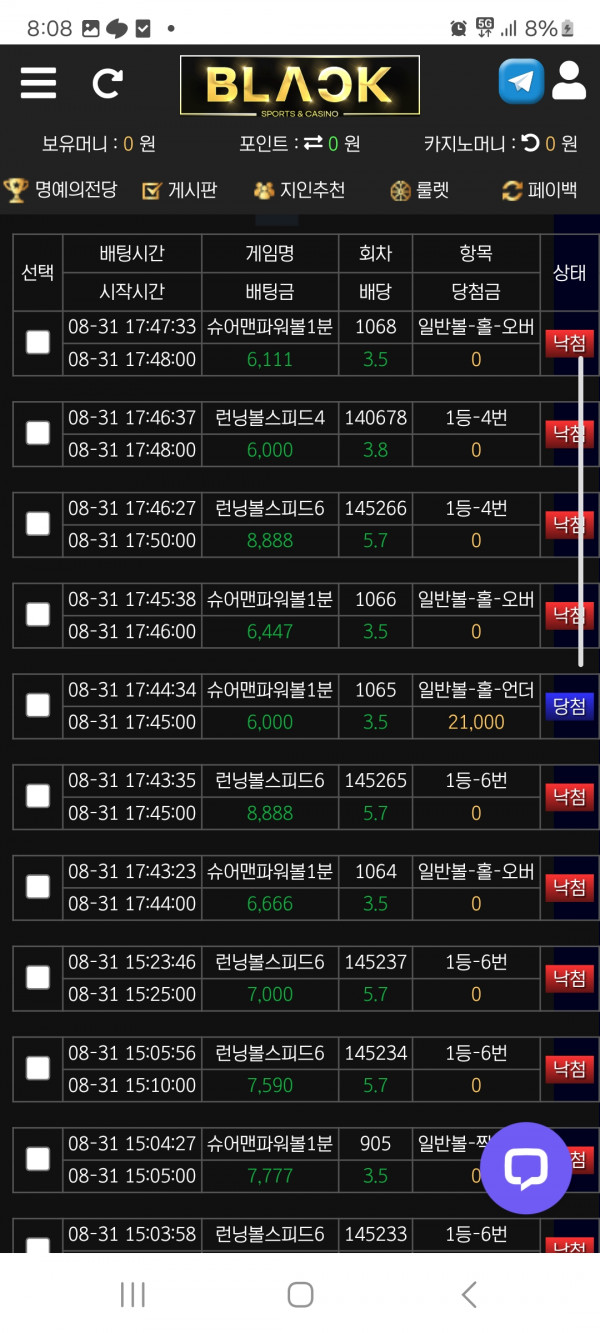Image resolution: width=600 pixels, height=1333 pixels.
Task: Open 지인추천 referral page
Action: coord(300,190)
